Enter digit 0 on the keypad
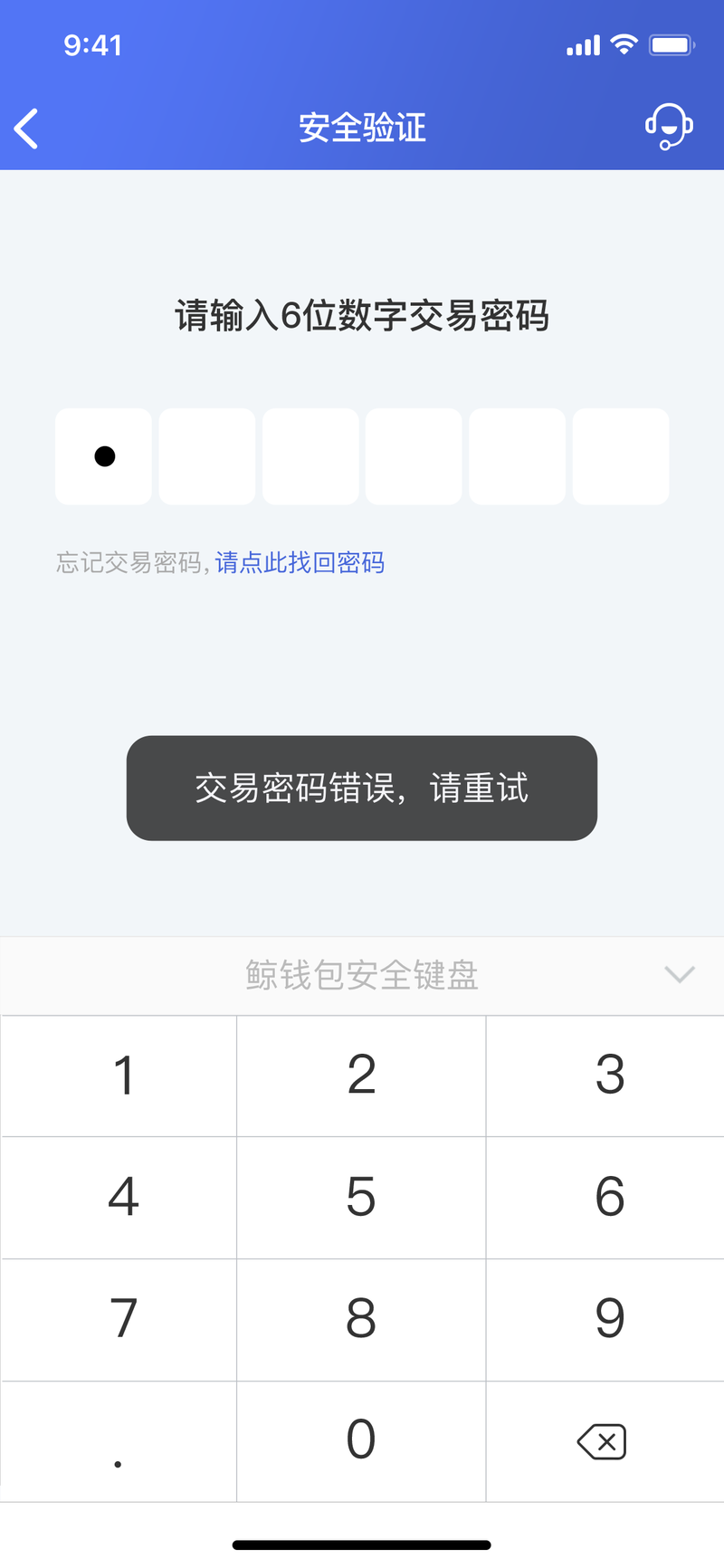724x1568 pixels. point(361,1441)
